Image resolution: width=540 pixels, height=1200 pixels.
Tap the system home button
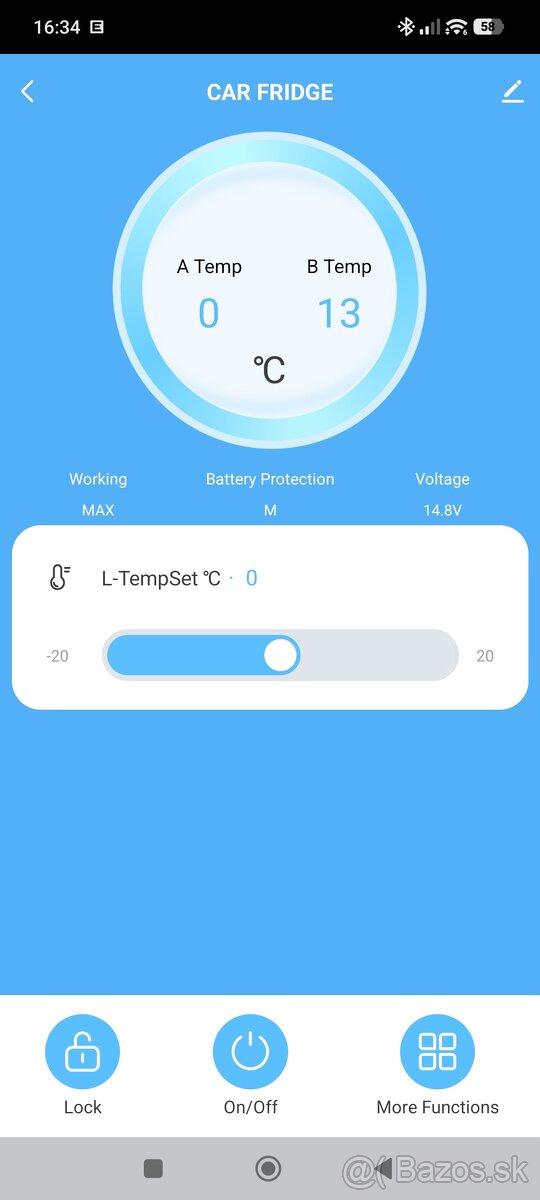[x=268, y=1168]
